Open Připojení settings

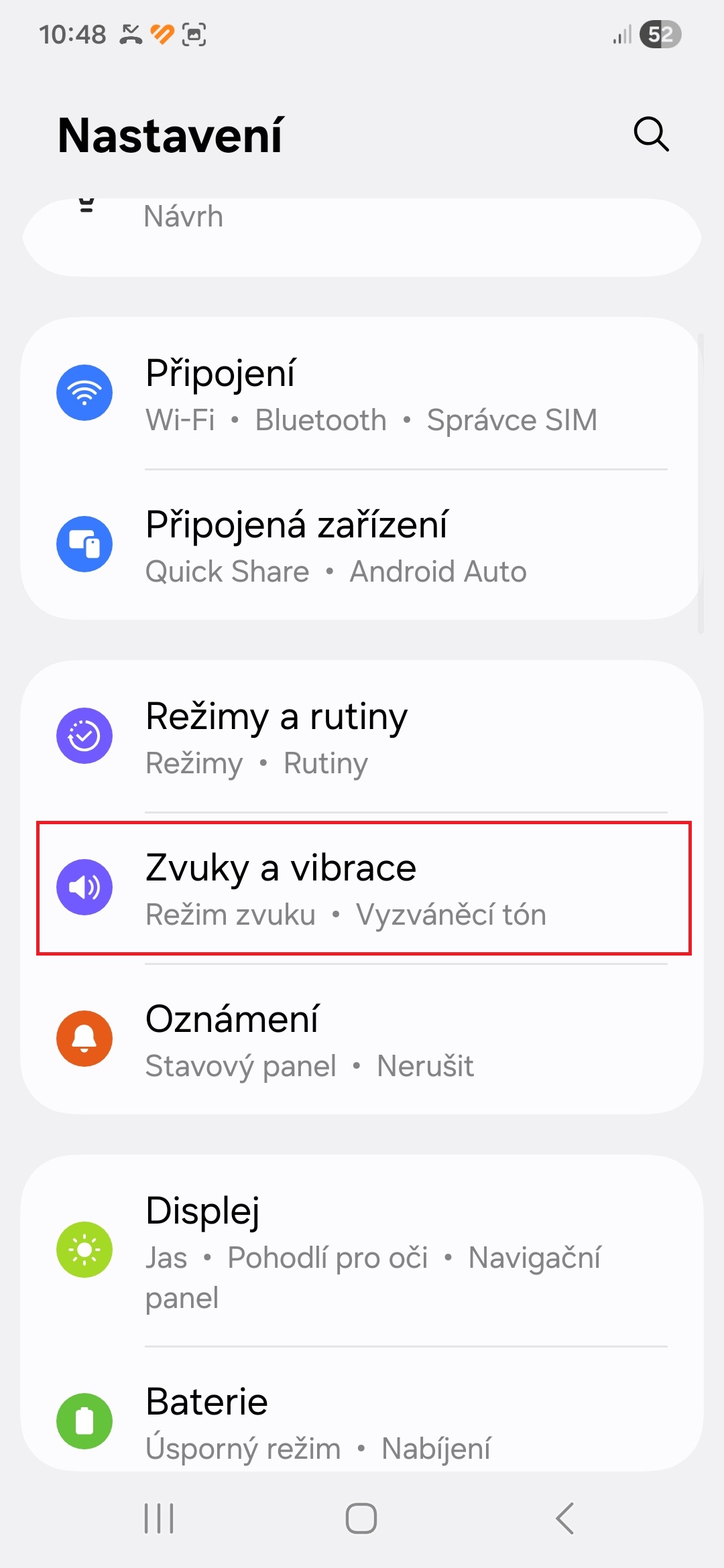click(x=362, y=393)
